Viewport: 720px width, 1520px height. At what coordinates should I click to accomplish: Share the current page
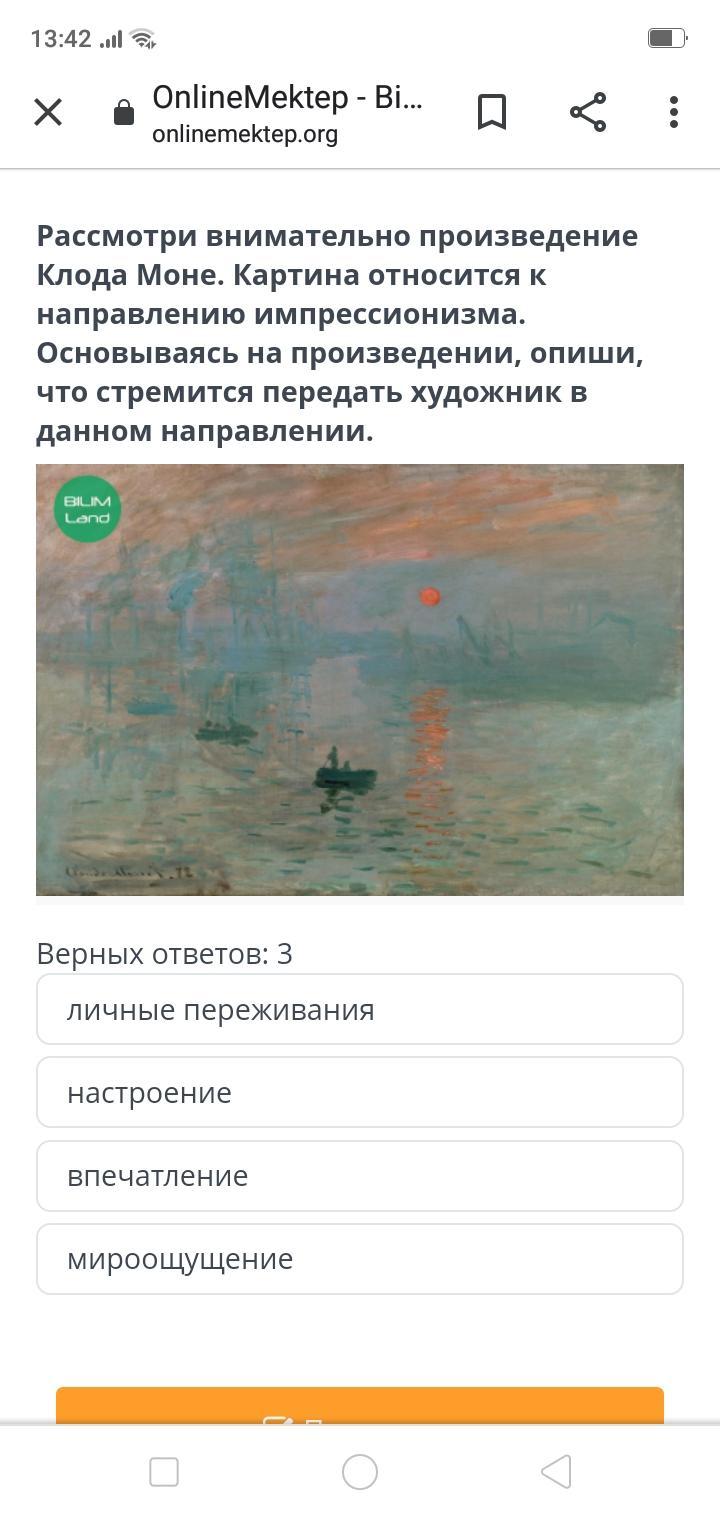click(x=588, y=112)
